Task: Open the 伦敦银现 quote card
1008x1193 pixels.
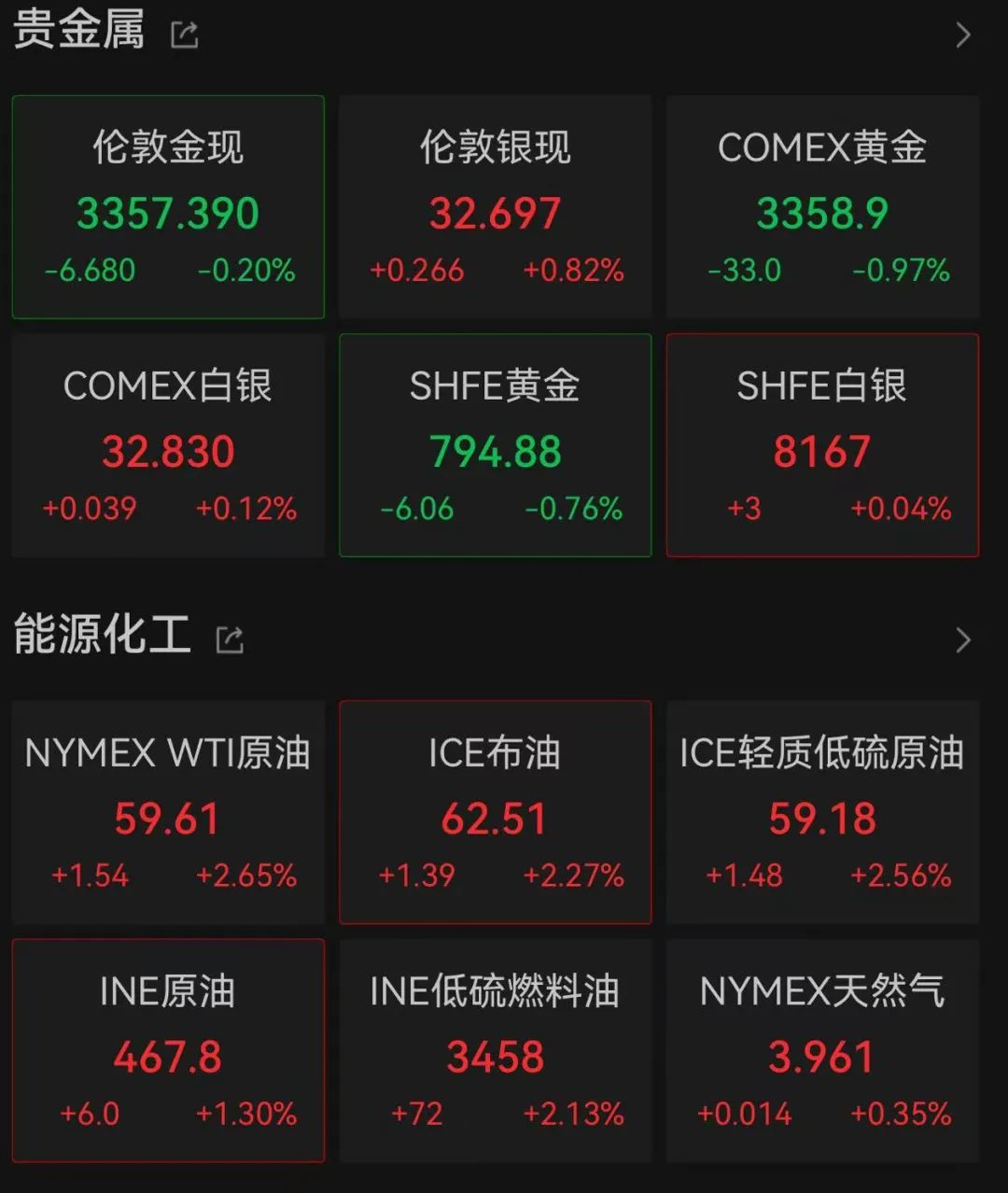Action: point(495,207)
